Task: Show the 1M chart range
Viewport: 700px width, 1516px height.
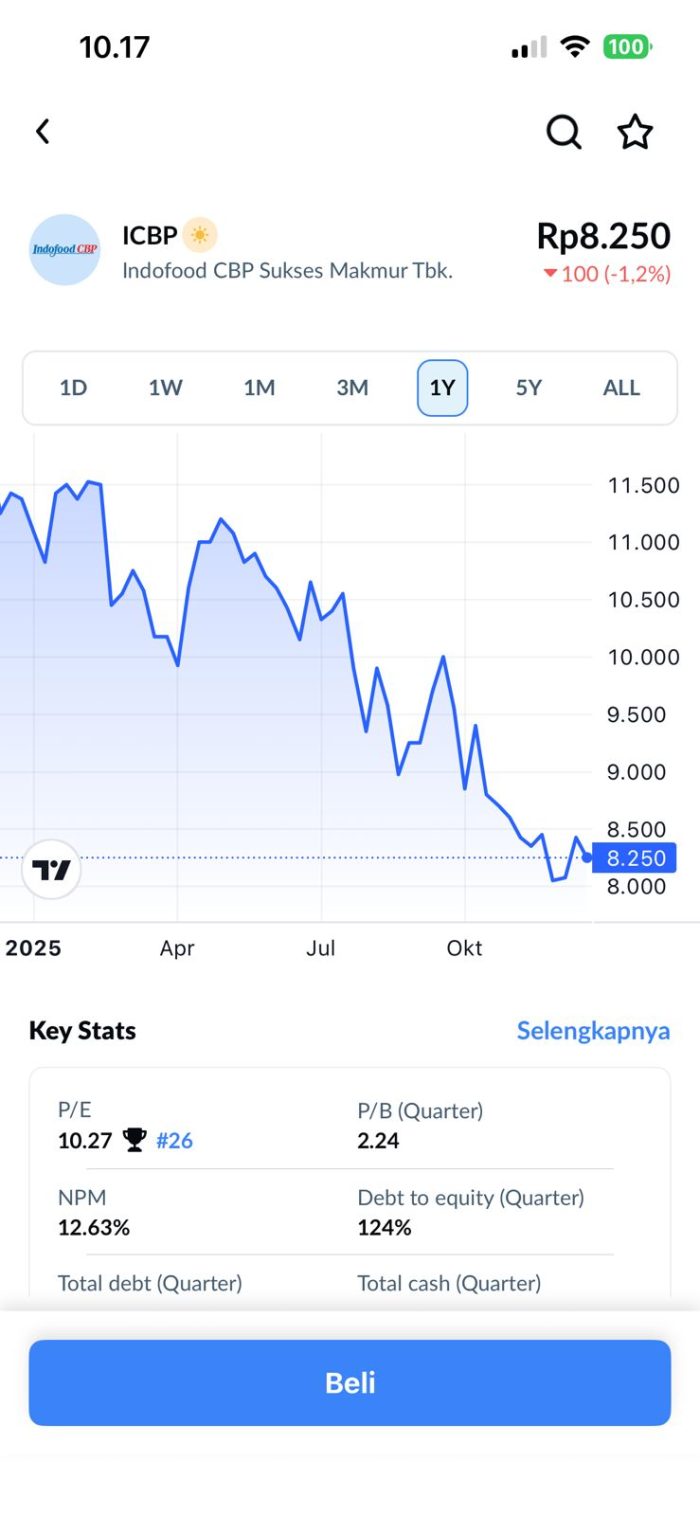Action: (259, 388)
